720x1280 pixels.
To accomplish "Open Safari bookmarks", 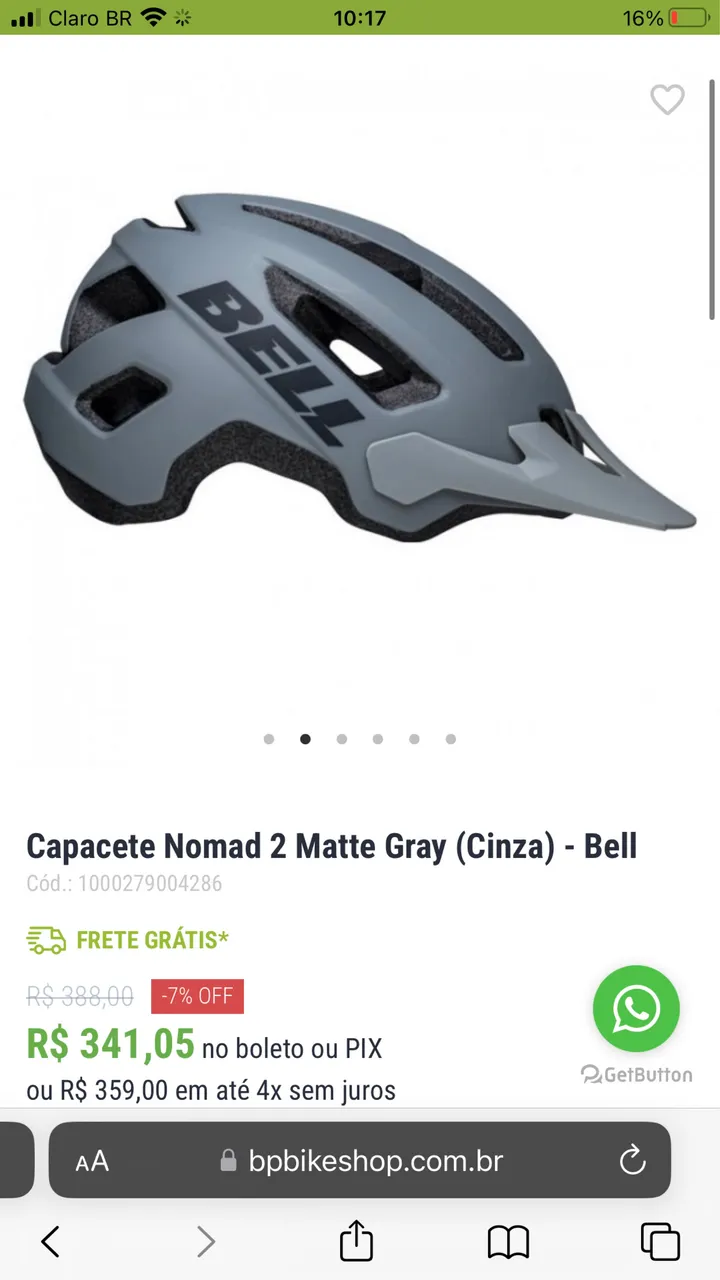I will pyautogui.click(x=508, y=1242).
